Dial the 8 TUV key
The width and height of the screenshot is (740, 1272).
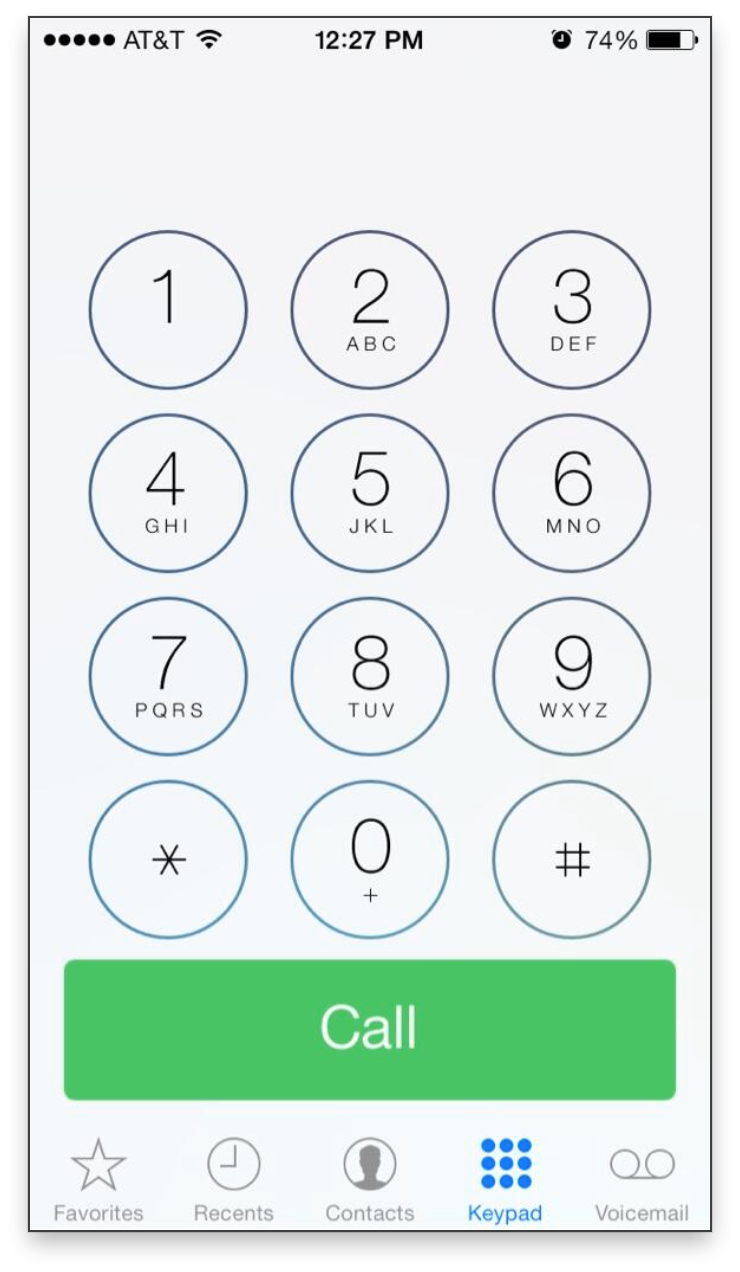[x=370, y=676]
